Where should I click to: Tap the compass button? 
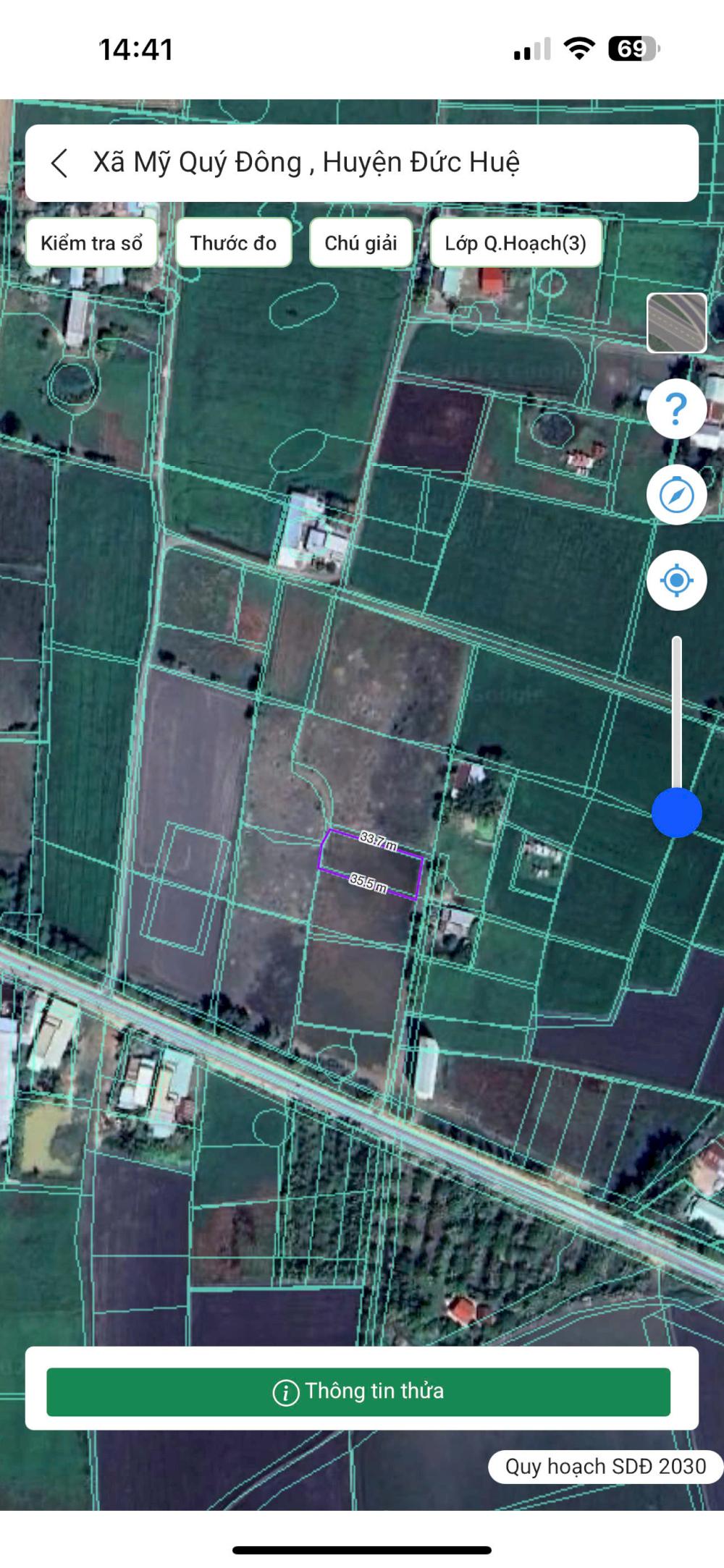[x=676, y=496]
